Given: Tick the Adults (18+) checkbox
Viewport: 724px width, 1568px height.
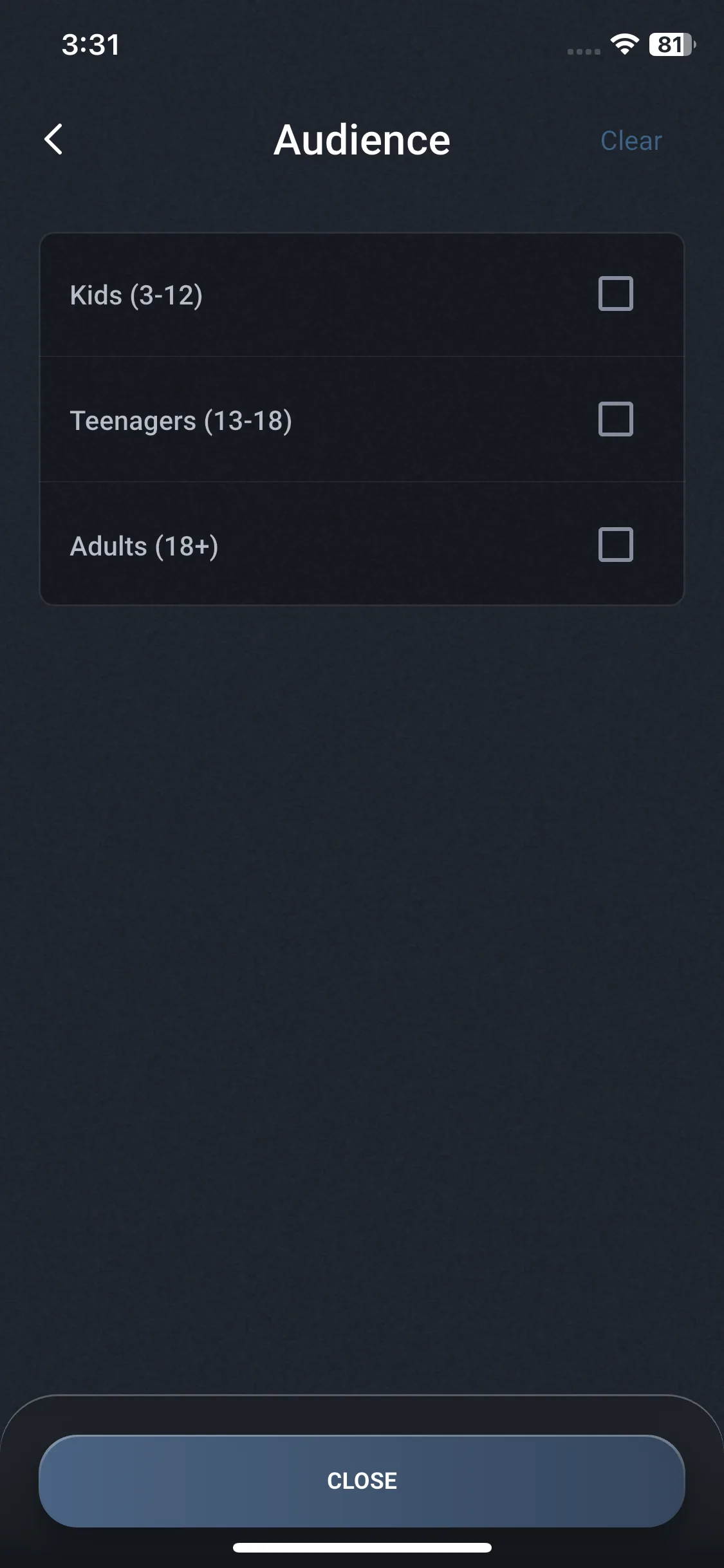Looking at the screenshot, I should 616,545.
